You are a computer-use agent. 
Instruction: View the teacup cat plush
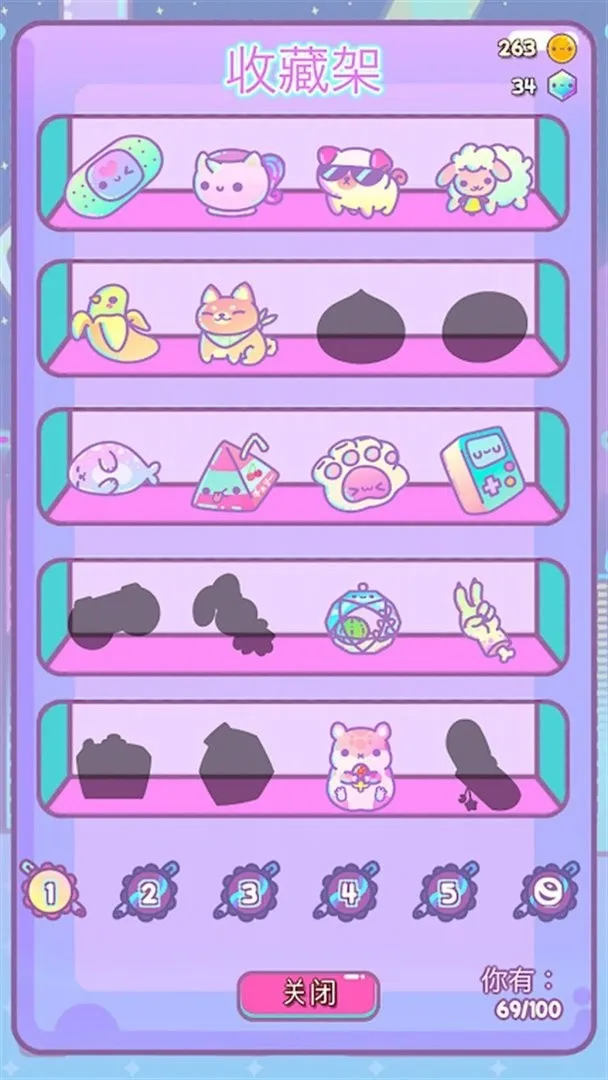click(237, 180)
